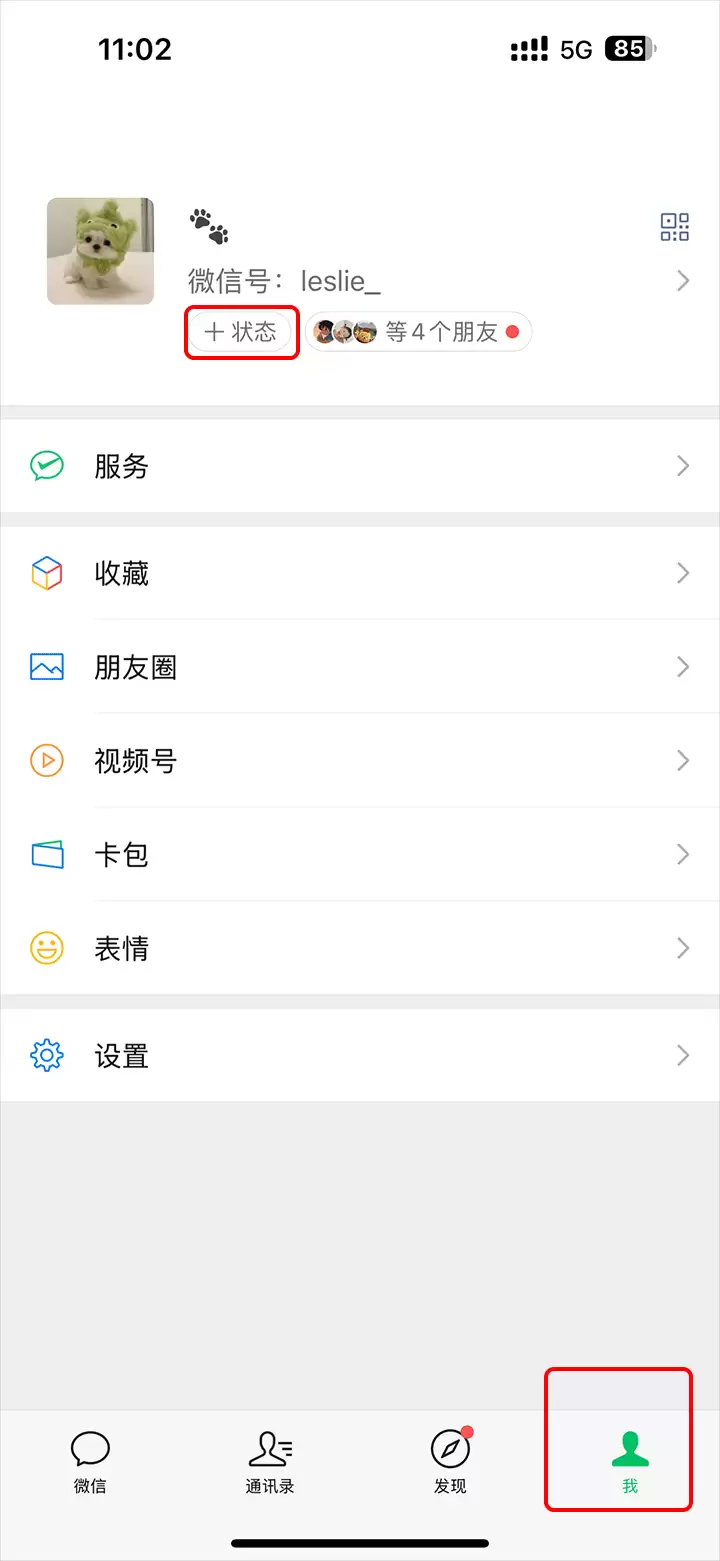
Task: Open 表情 sticker gallery
Action: [x=360, y=948]
